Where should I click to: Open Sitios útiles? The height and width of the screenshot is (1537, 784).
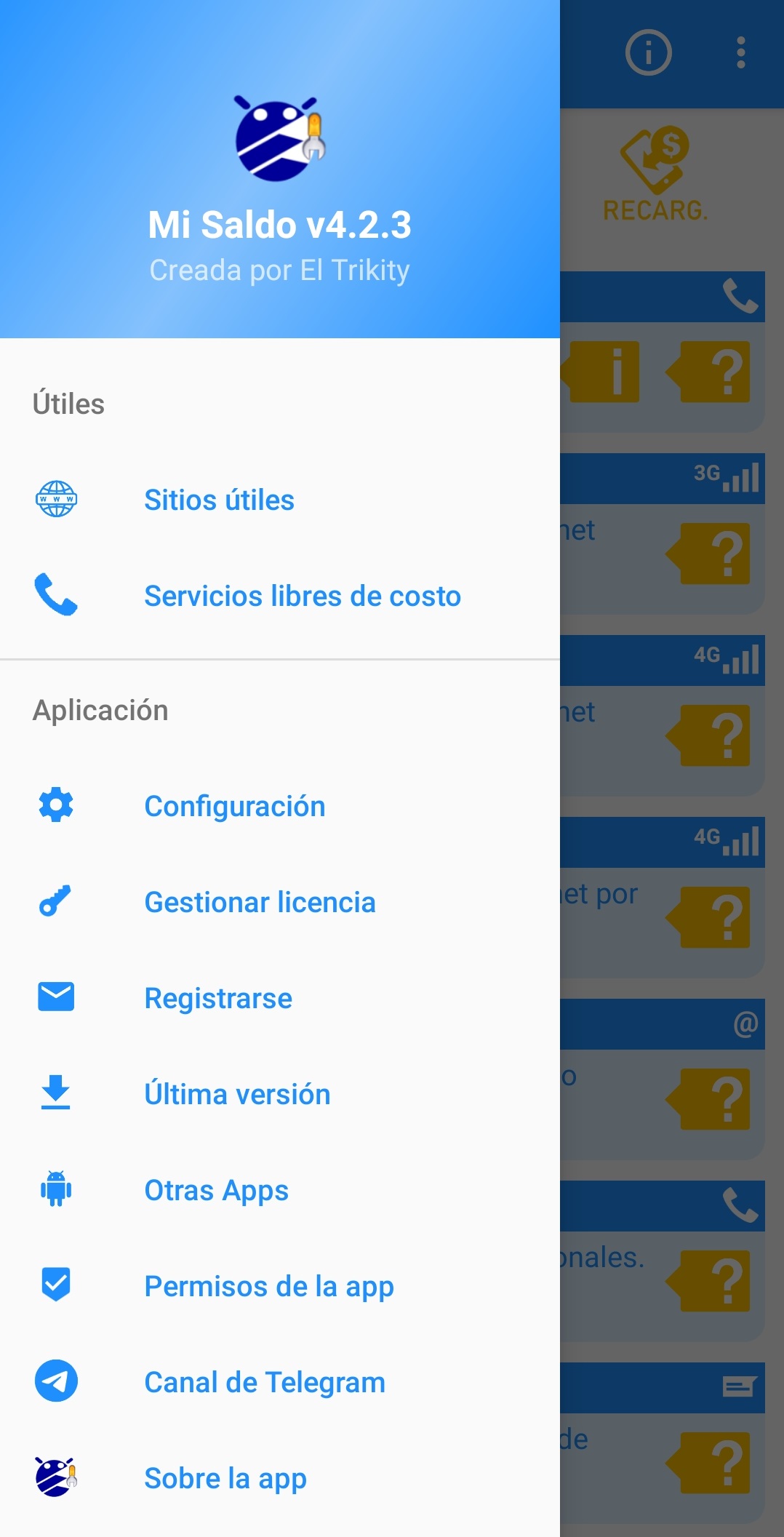point(219,500)
